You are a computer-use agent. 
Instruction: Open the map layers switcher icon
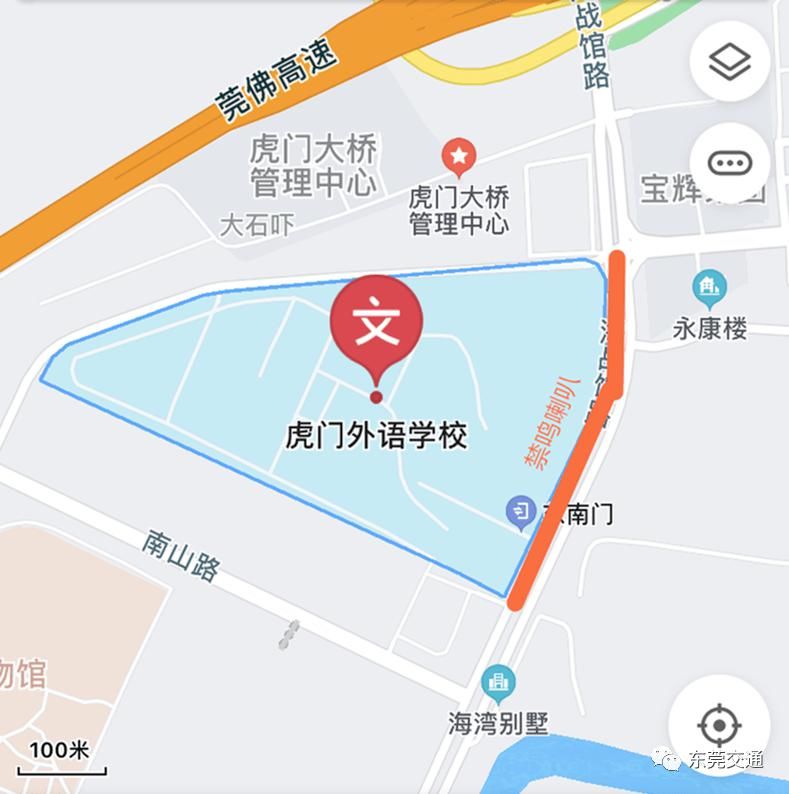pyautogui.click(x=729, y=59)
